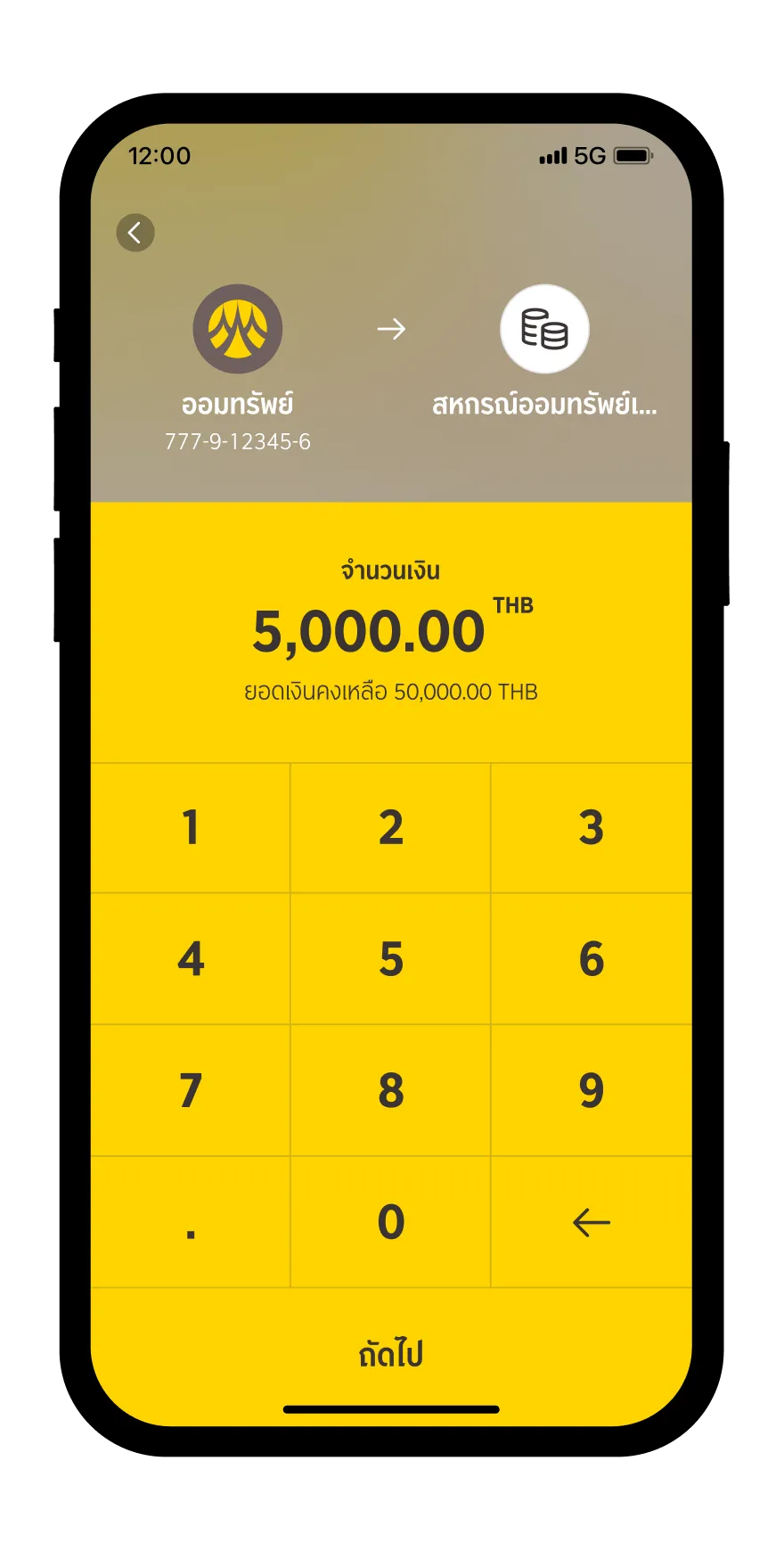784x1551 pixels.
Task: Enter digit 4 on the keypad
Action: tap(191, 959)
